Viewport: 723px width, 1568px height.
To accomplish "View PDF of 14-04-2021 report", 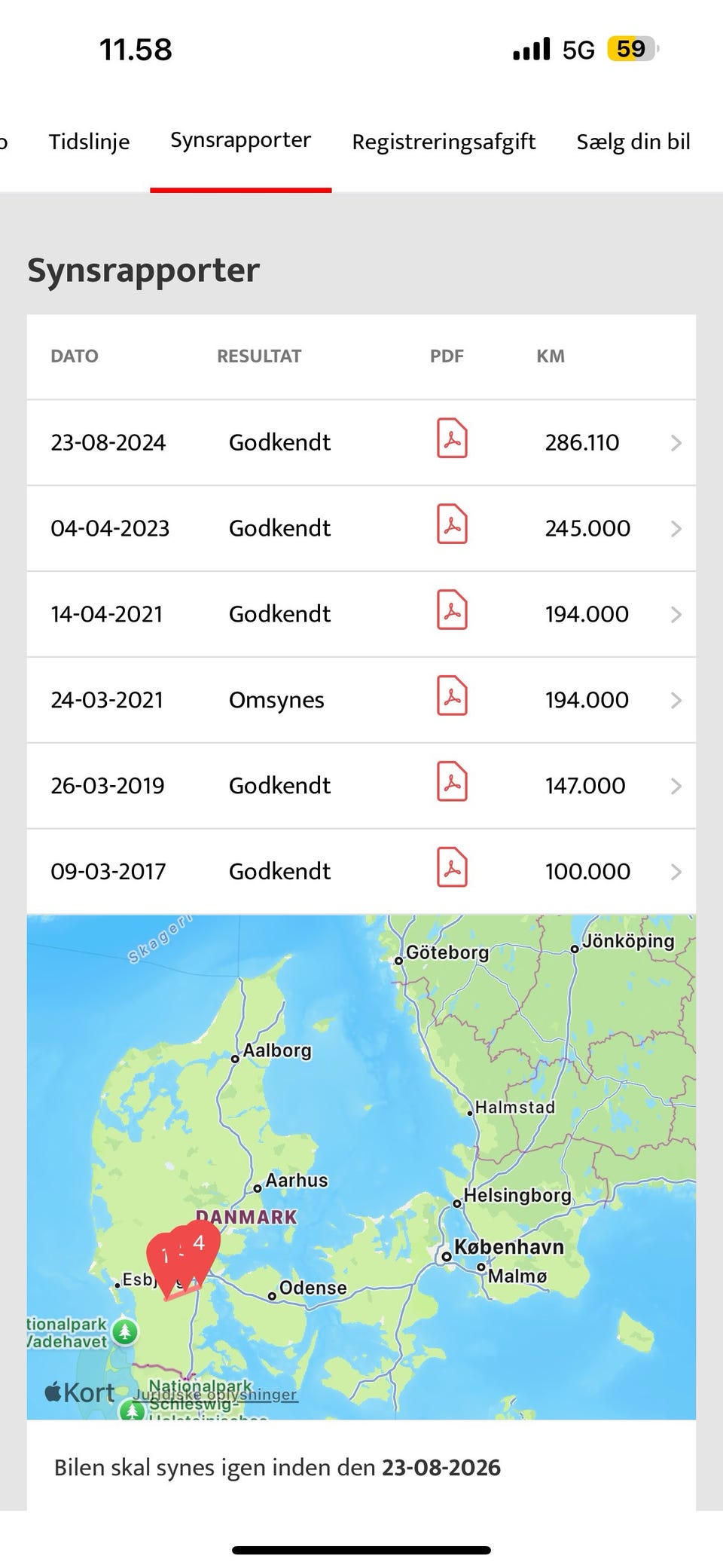I will click(x=452, y=611).
